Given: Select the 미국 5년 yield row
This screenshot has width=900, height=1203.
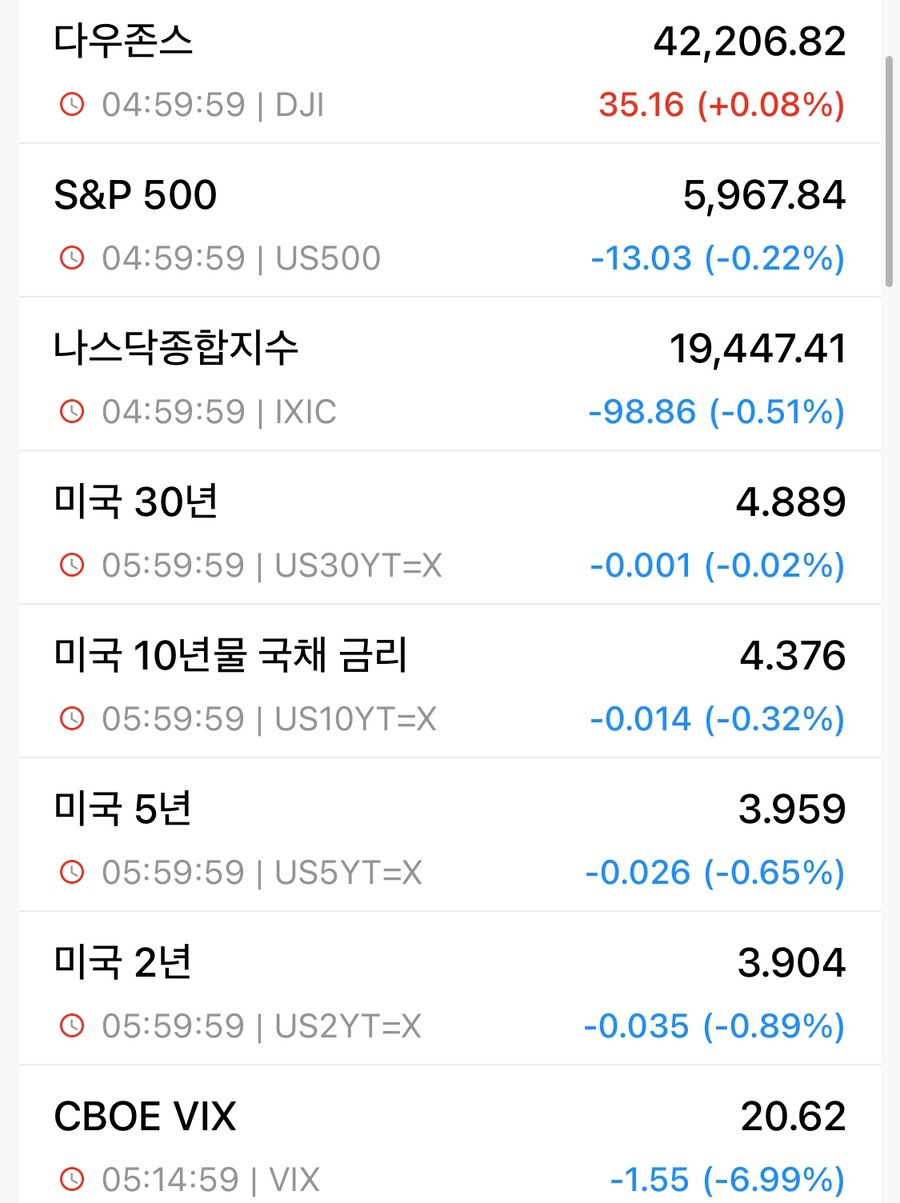Looking at the screenshot, I should [450, 834].
